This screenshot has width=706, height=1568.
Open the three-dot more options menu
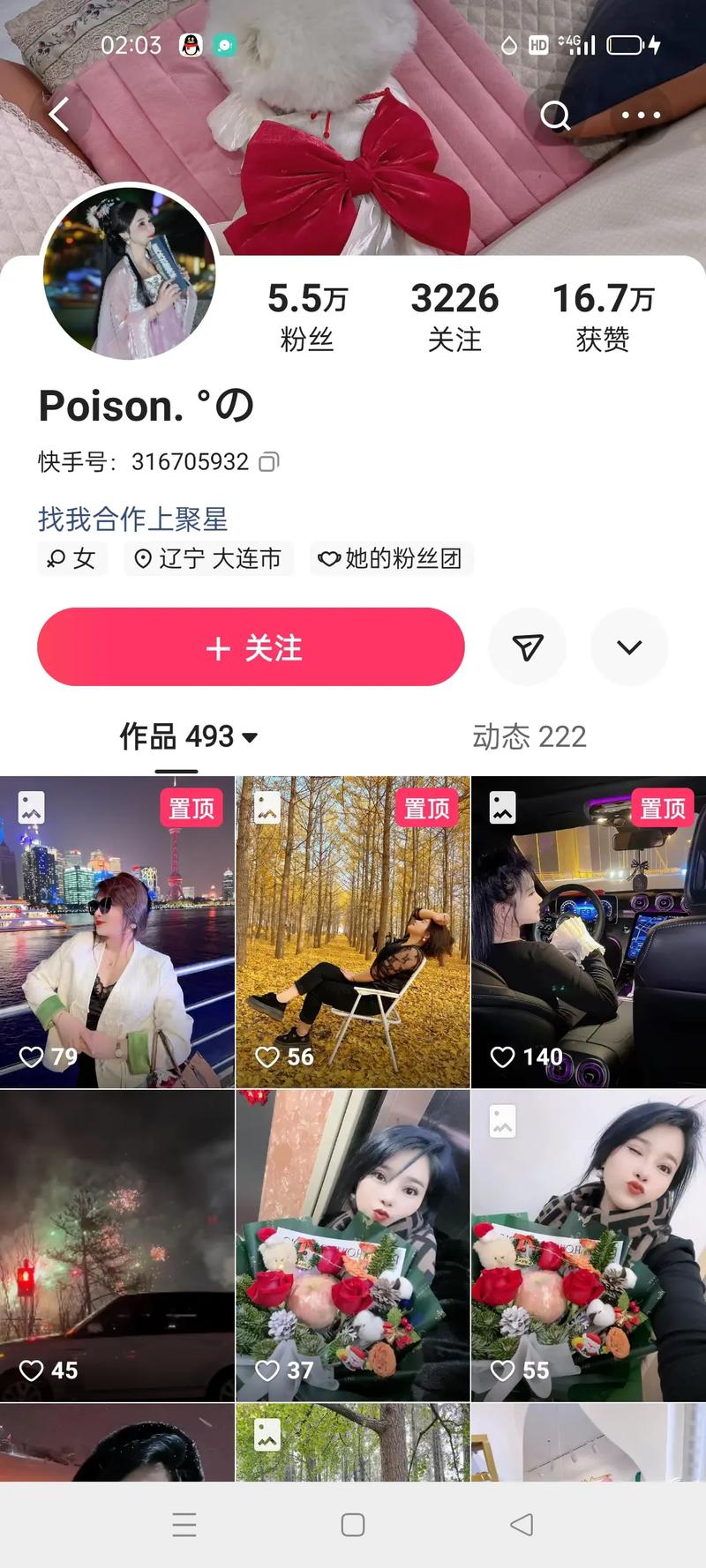coord(641,116)
